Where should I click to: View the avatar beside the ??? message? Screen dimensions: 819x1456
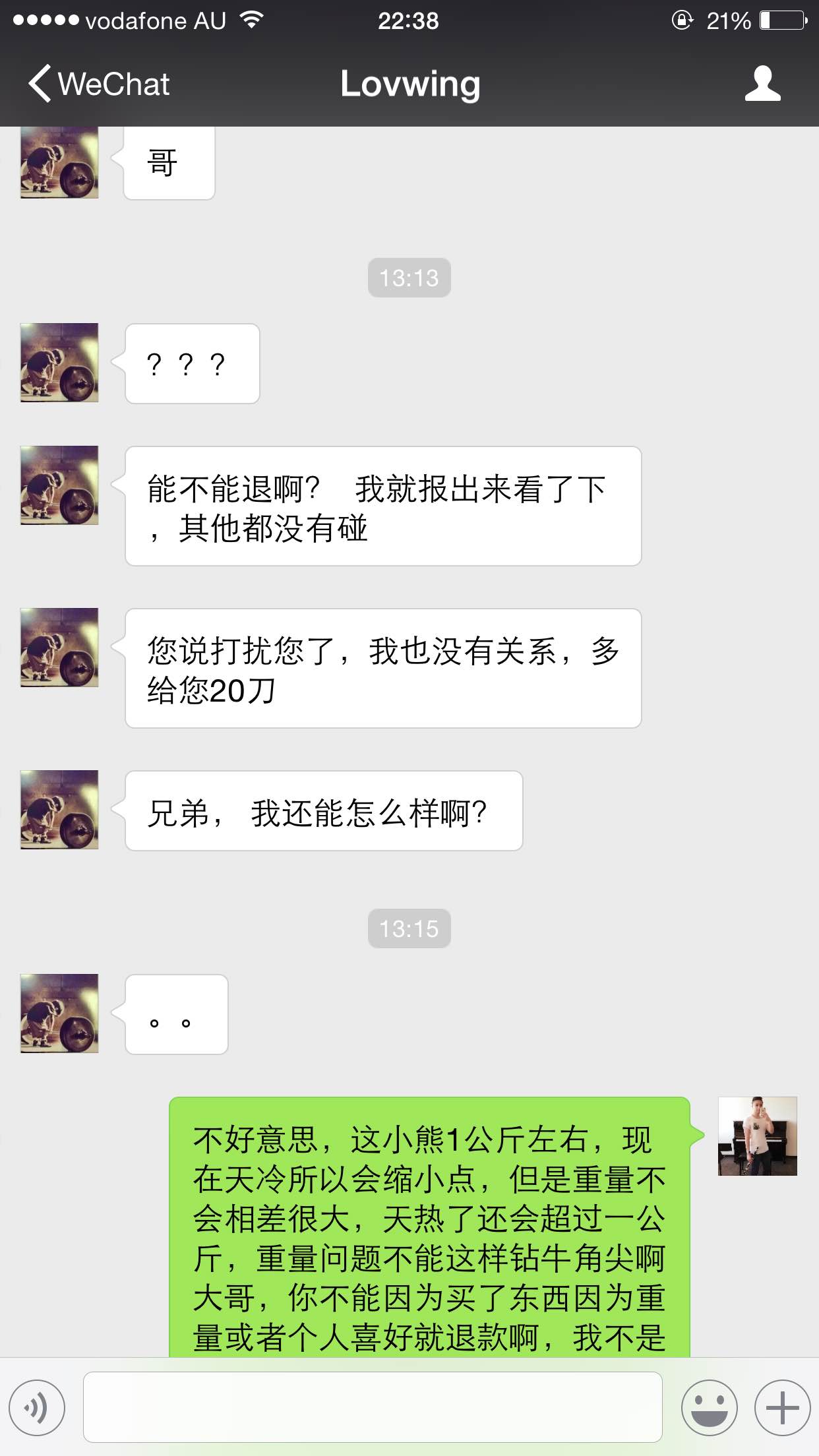coord(59,363)
